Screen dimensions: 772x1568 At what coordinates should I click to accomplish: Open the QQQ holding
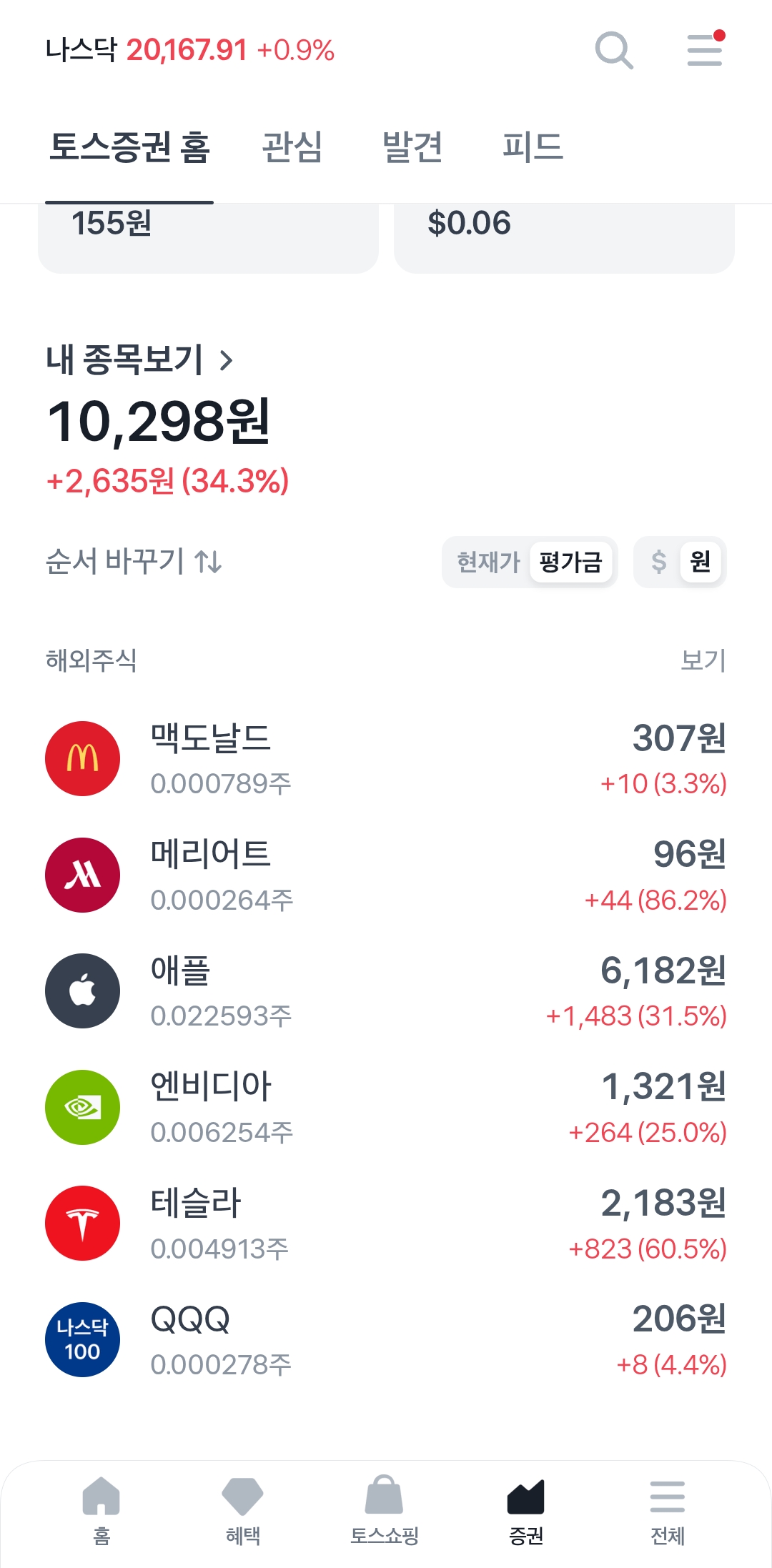pyautogui.click(x=386, y=1340)
